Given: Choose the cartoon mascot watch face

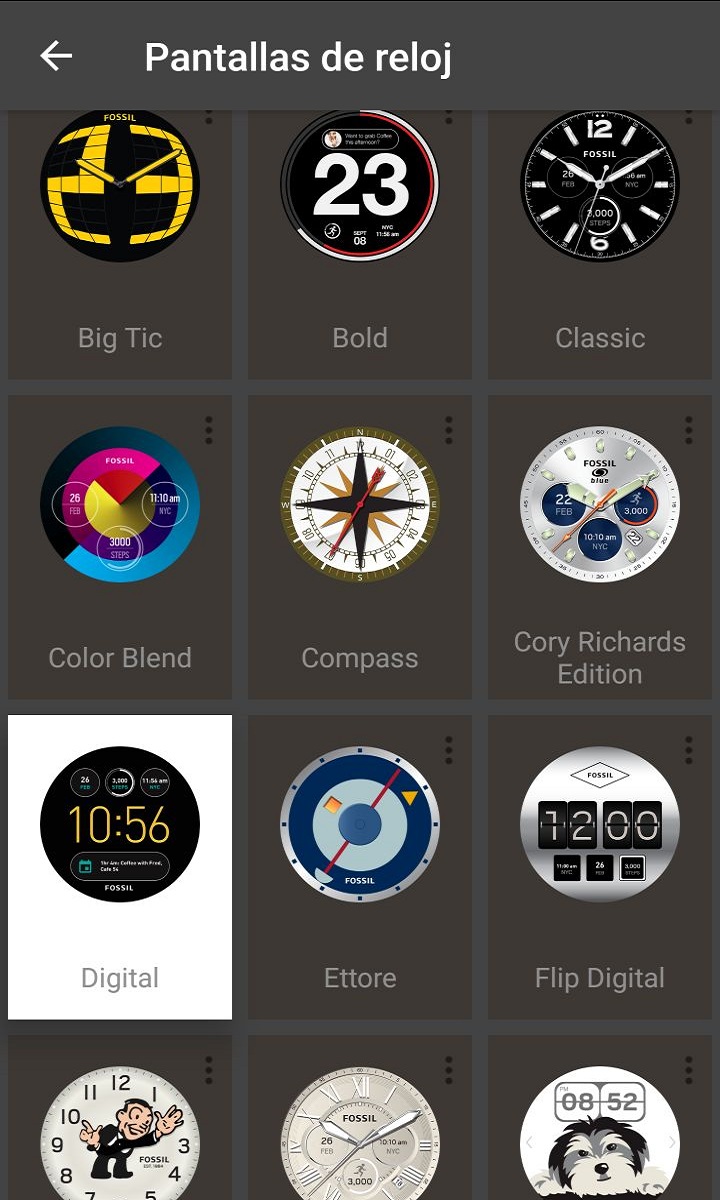Looking at the screenshot, I should pyautogui.click(x=120, y=1118).
